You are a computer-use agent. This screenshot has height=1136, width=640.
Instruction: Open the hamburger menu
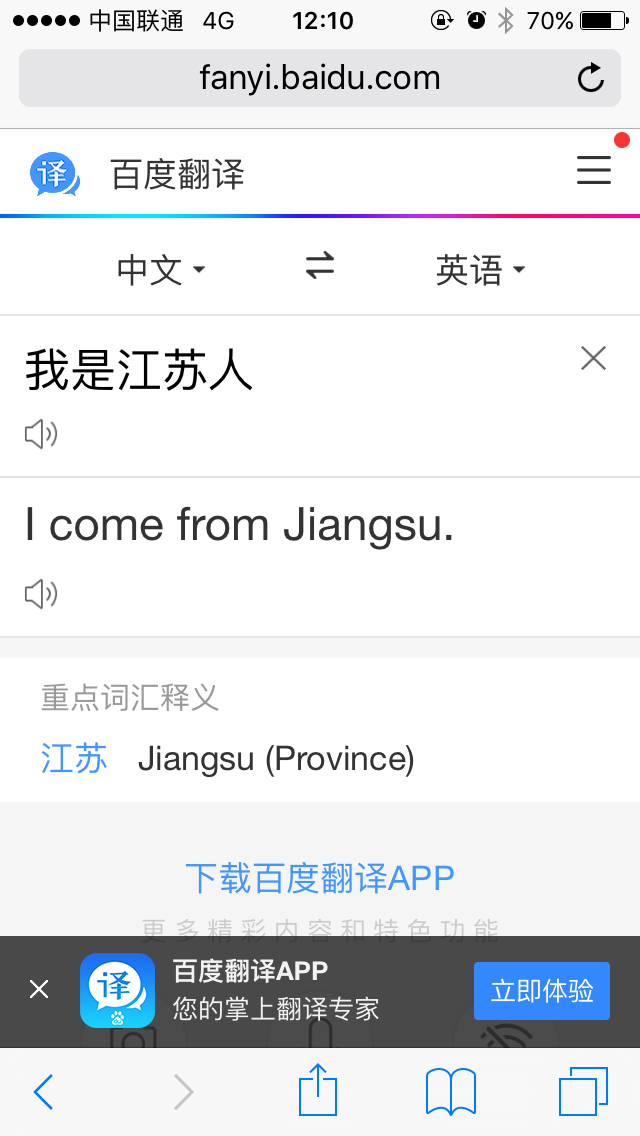click(x=593, y=172)
